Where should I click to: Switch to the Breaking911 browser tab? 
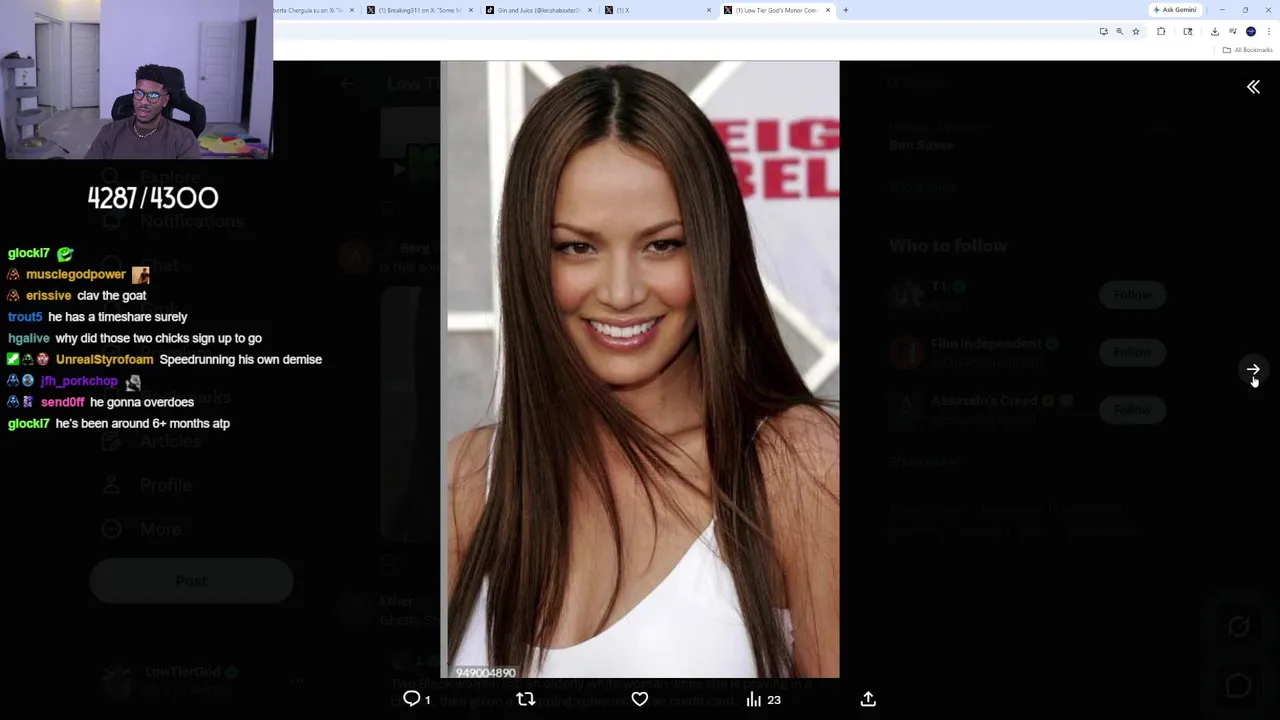coord(418,10)
